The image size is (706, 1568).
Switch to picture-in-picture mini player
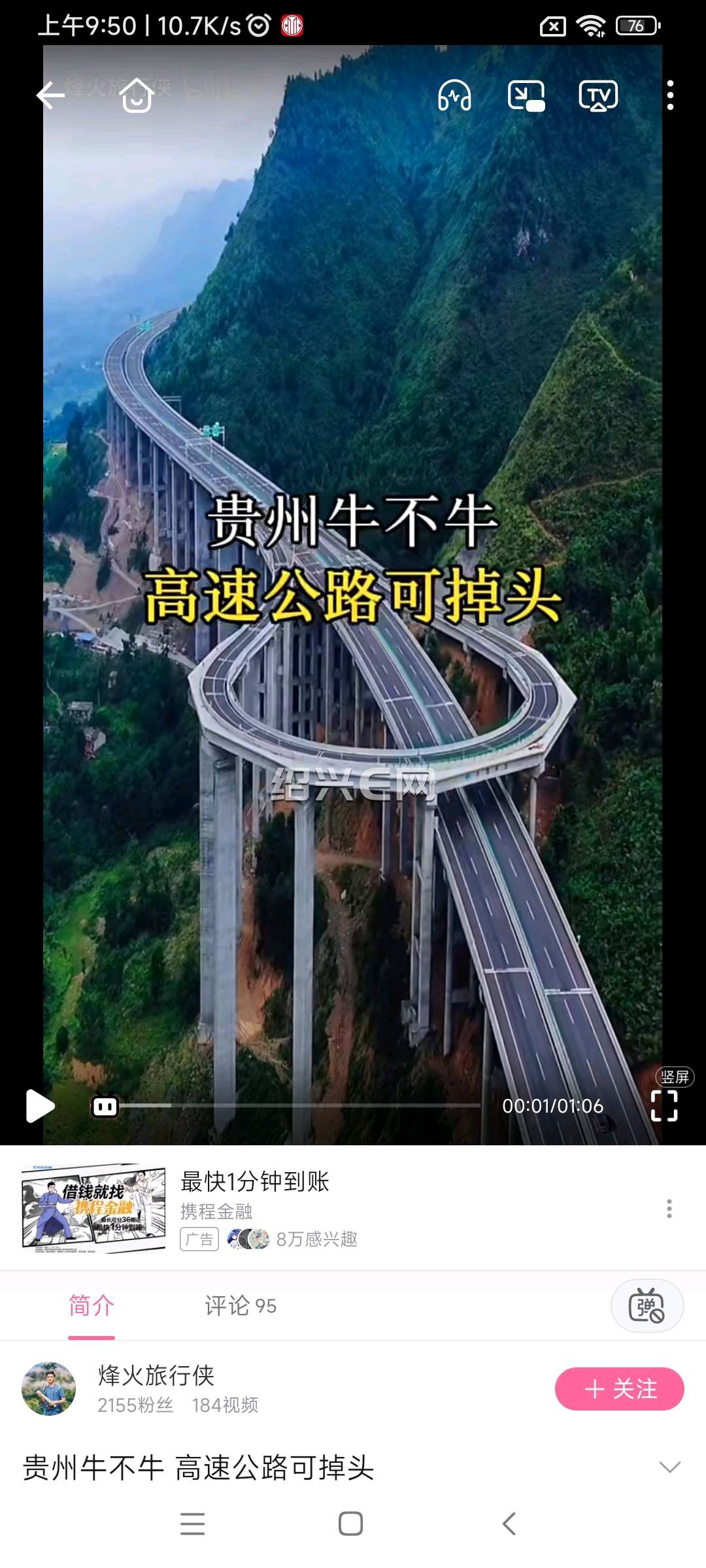[526, 96]
